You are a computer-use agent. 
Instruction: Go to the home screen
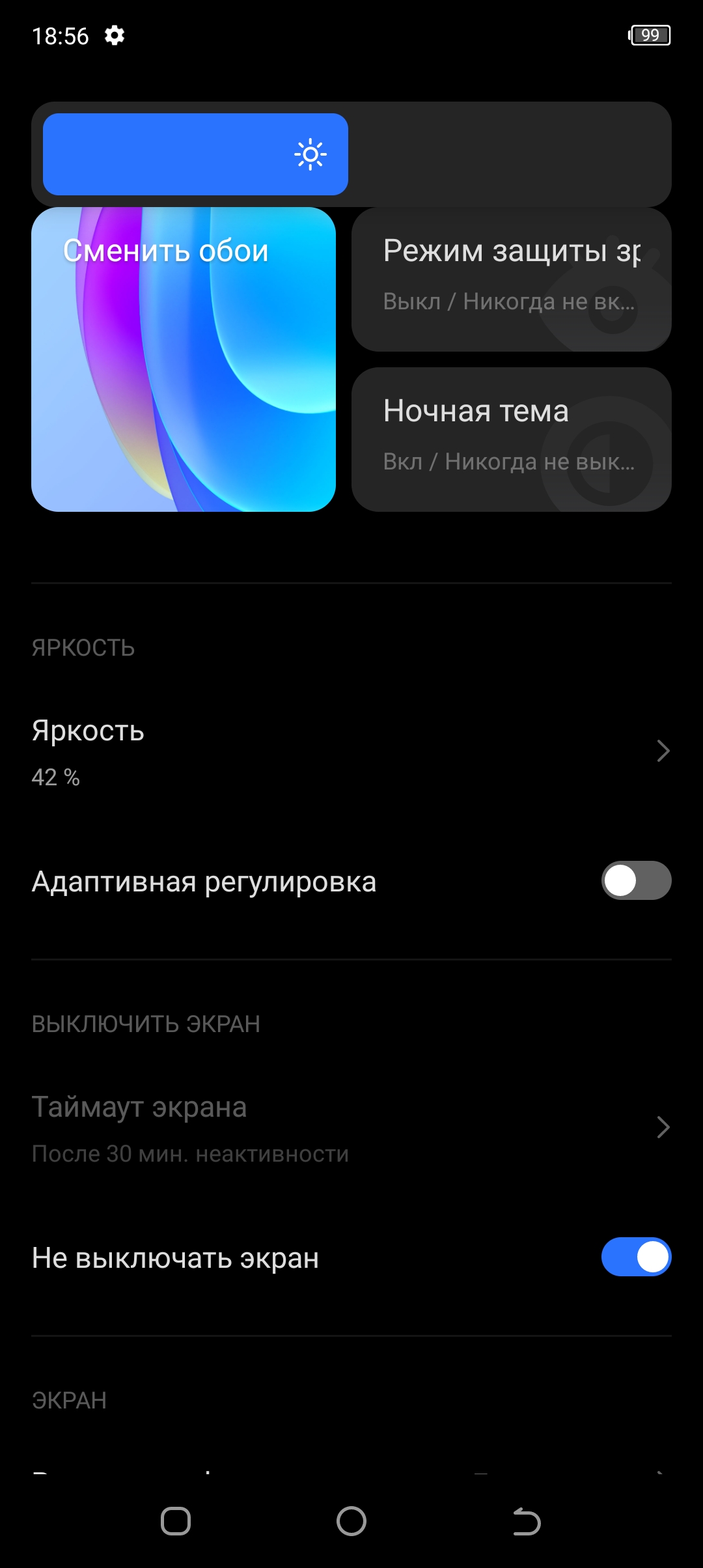coord(351,1521)
